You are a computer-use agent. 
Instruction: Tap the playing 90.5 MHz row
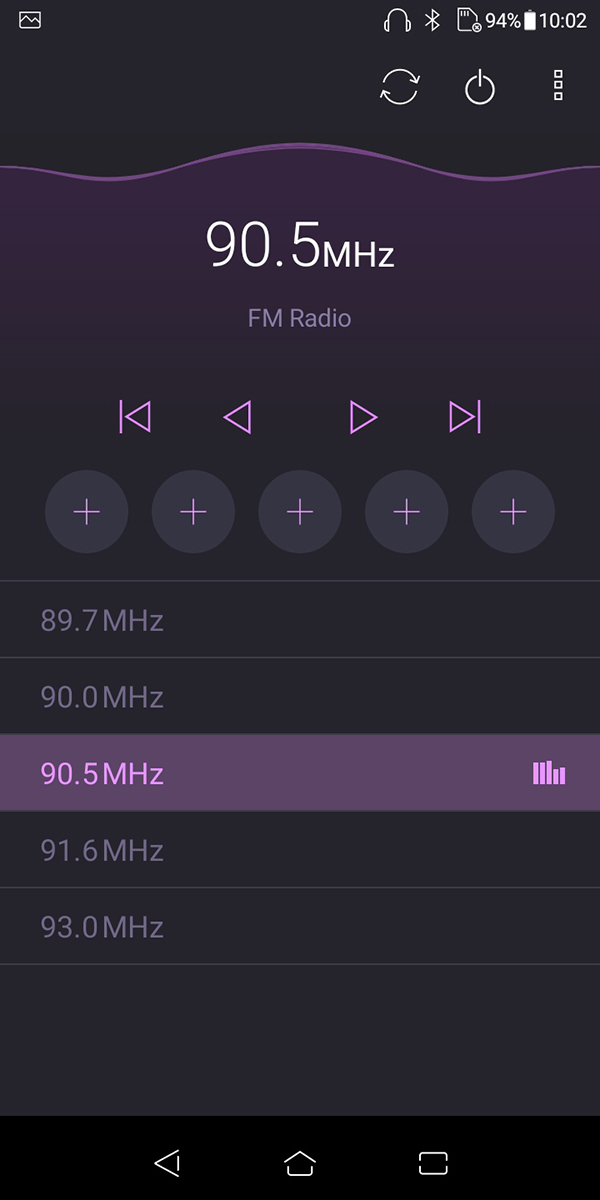(300, 773)
